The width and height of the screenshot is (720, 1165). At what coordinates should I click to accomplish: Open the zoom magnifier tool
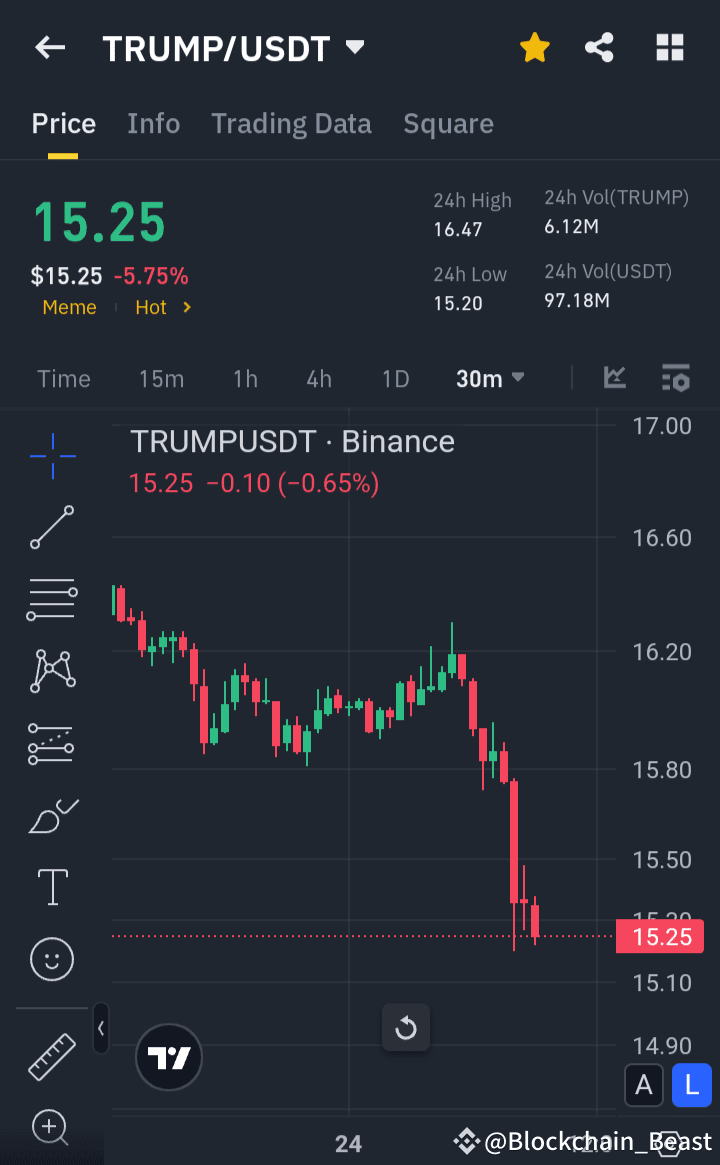coord(51,1128)
